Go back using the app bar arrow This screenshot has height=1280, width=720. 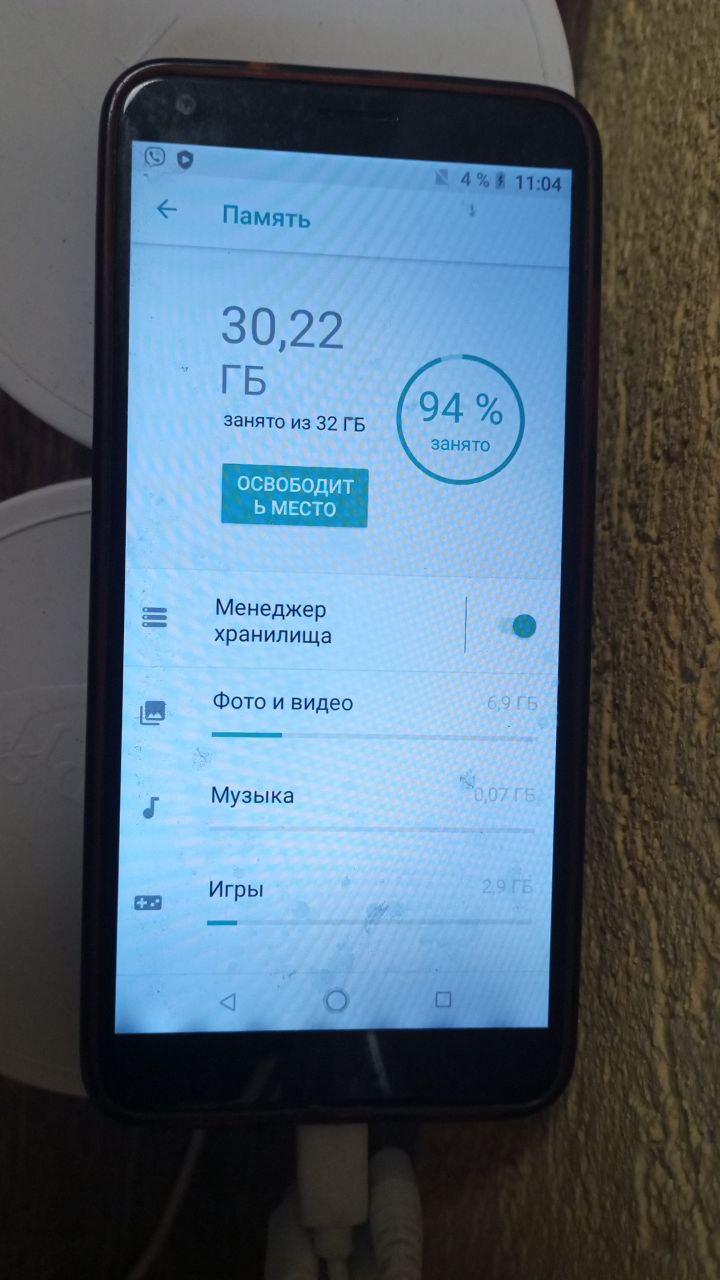167,211
